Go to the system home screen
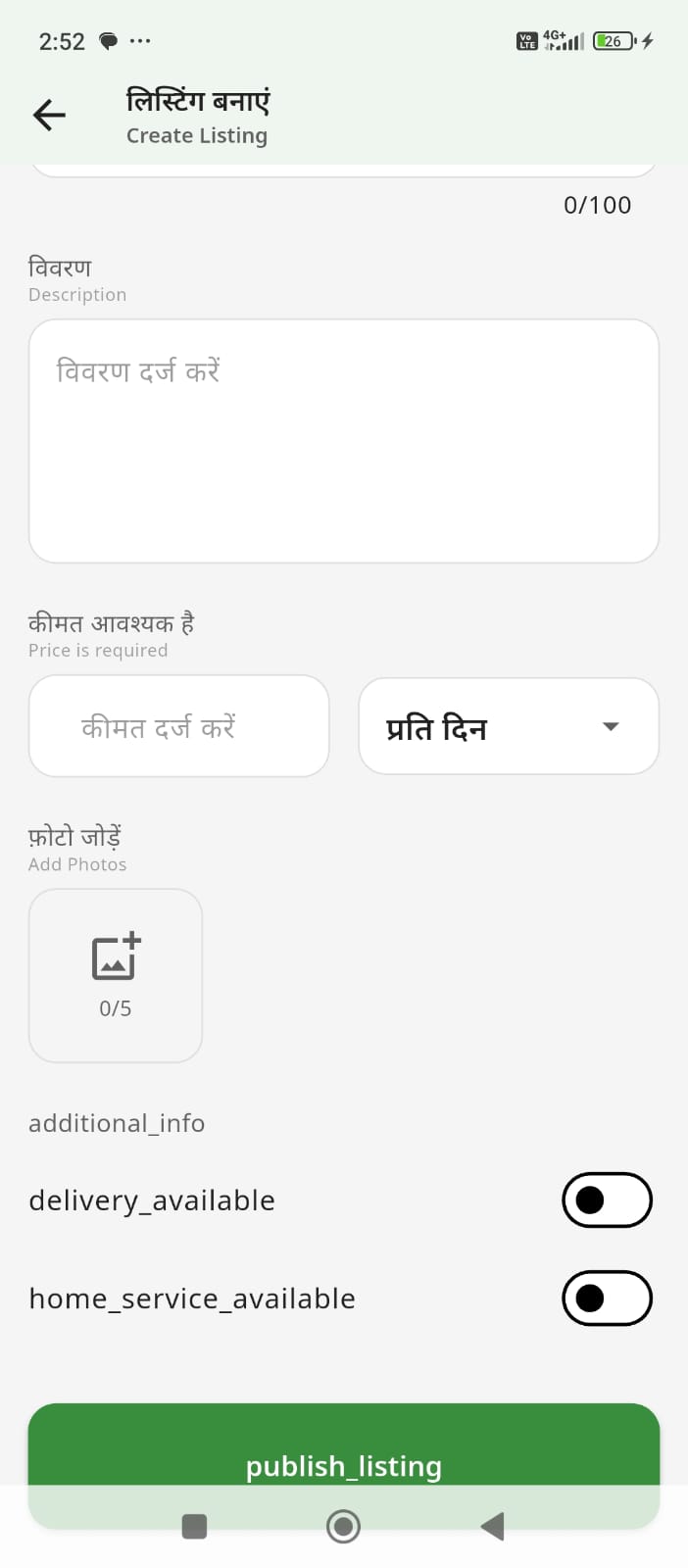The image size is (688, 1568). click(343, 1526)
